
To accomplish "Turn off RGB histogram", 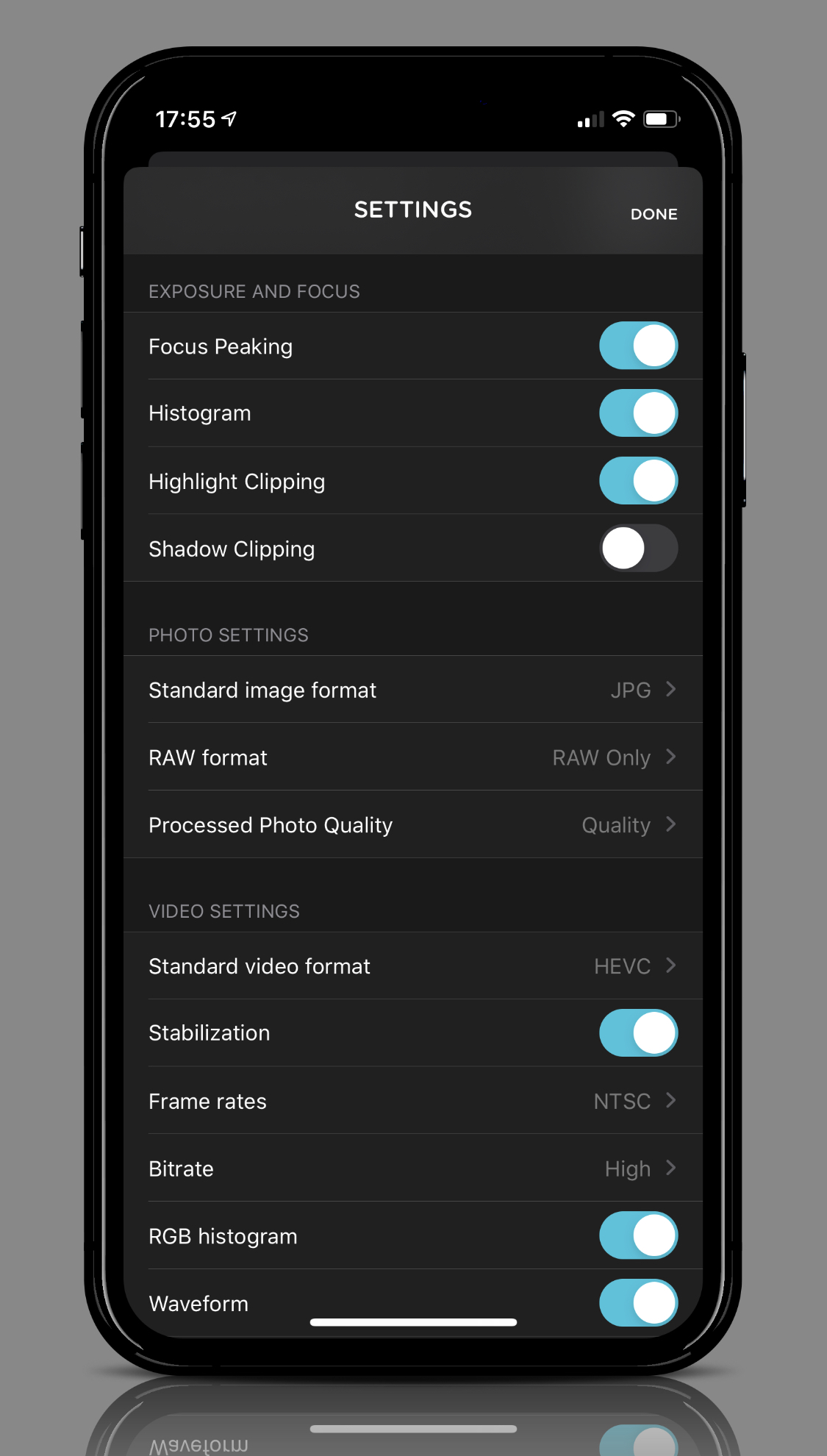I will pyautogui.click(x=638, y=1235).
